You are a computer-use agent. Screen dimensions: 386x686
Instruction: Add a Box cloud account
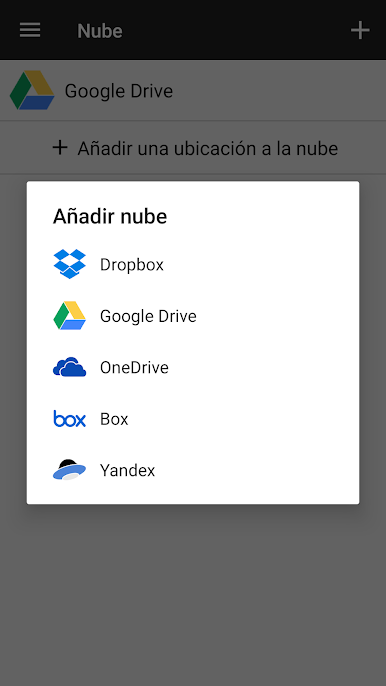193,419
